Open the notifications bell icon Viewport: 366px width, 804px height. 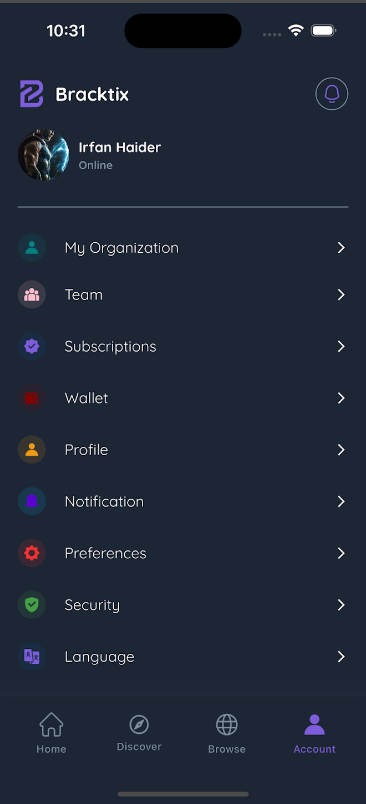[331, 94]
